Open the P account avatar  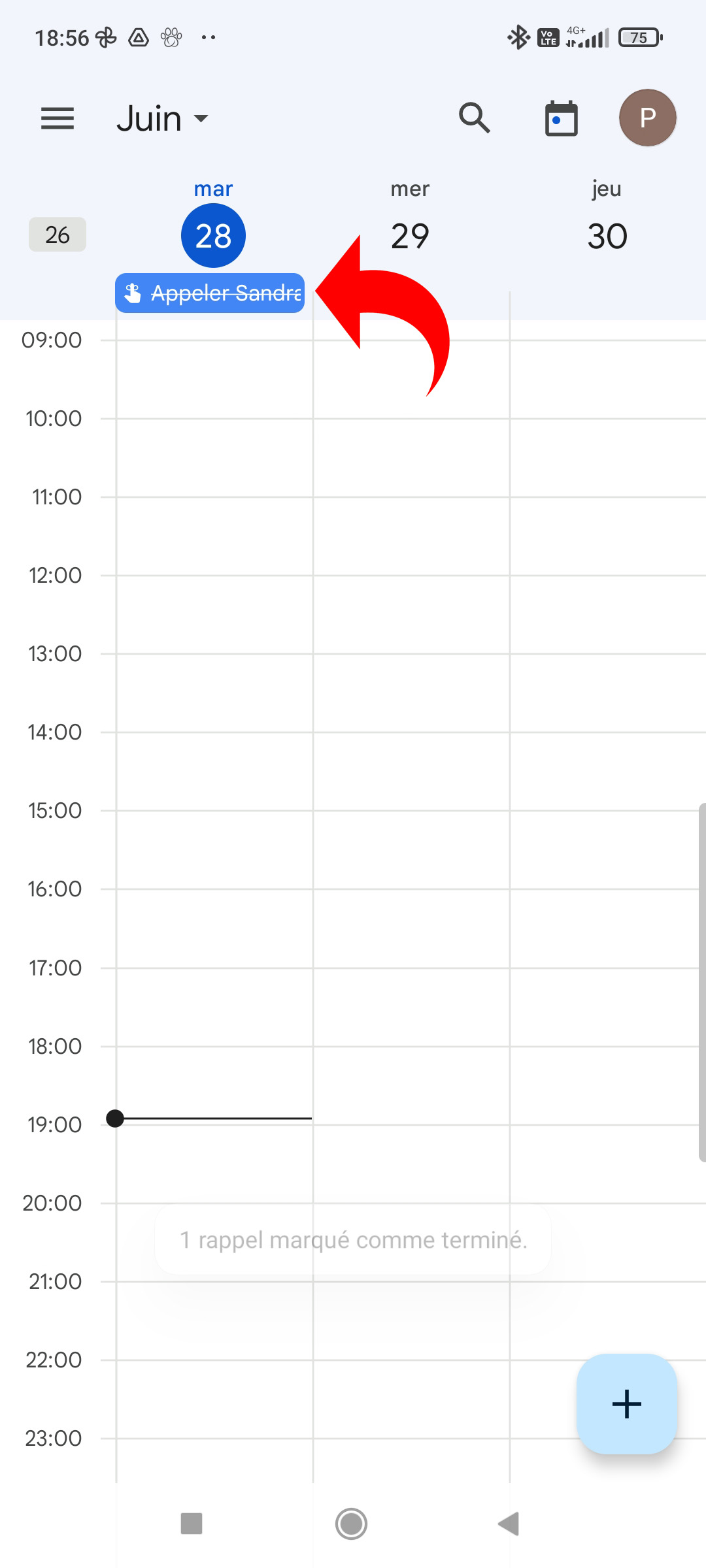pos(647,118)
